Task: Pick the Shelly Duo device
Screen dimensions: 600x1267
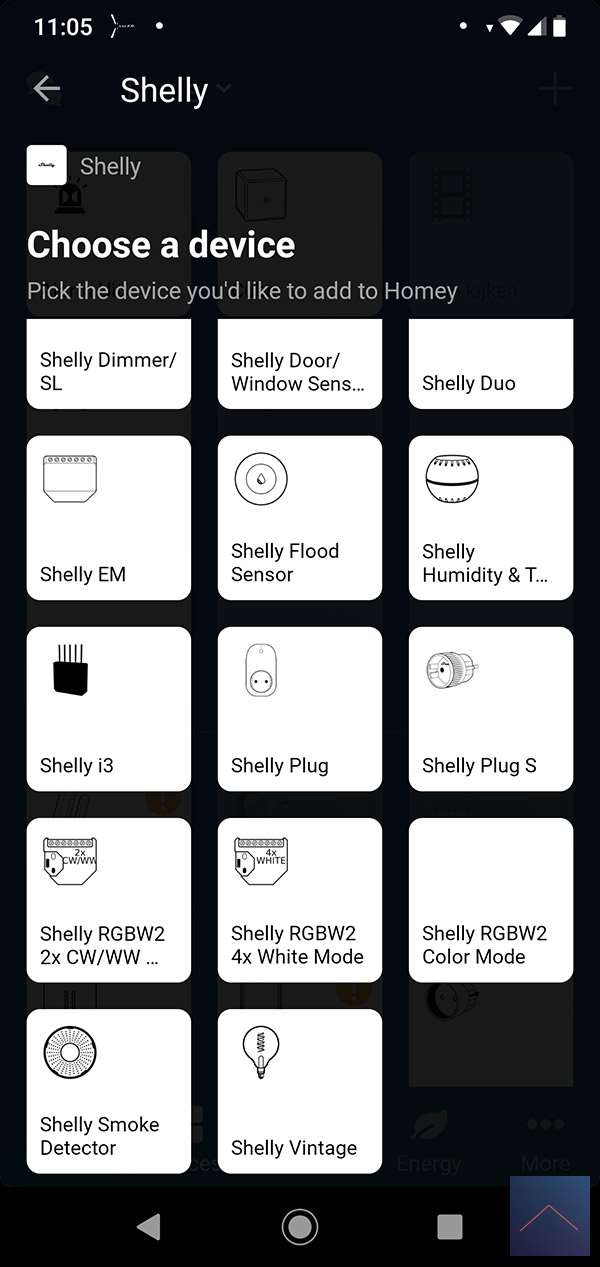Action: point(490,365)
